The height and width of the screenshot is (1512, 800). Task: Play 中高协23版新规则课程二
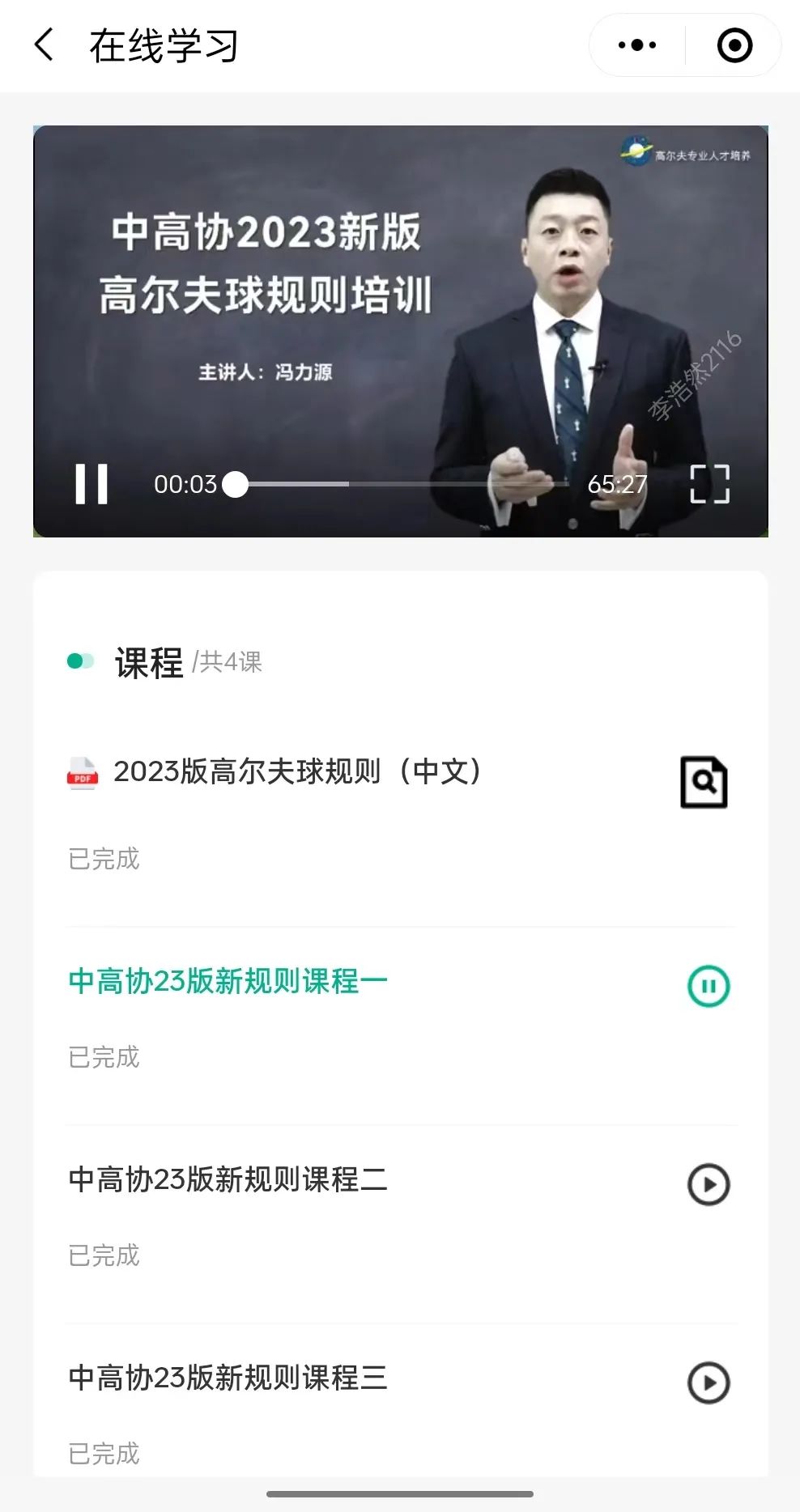[709, 1184]
